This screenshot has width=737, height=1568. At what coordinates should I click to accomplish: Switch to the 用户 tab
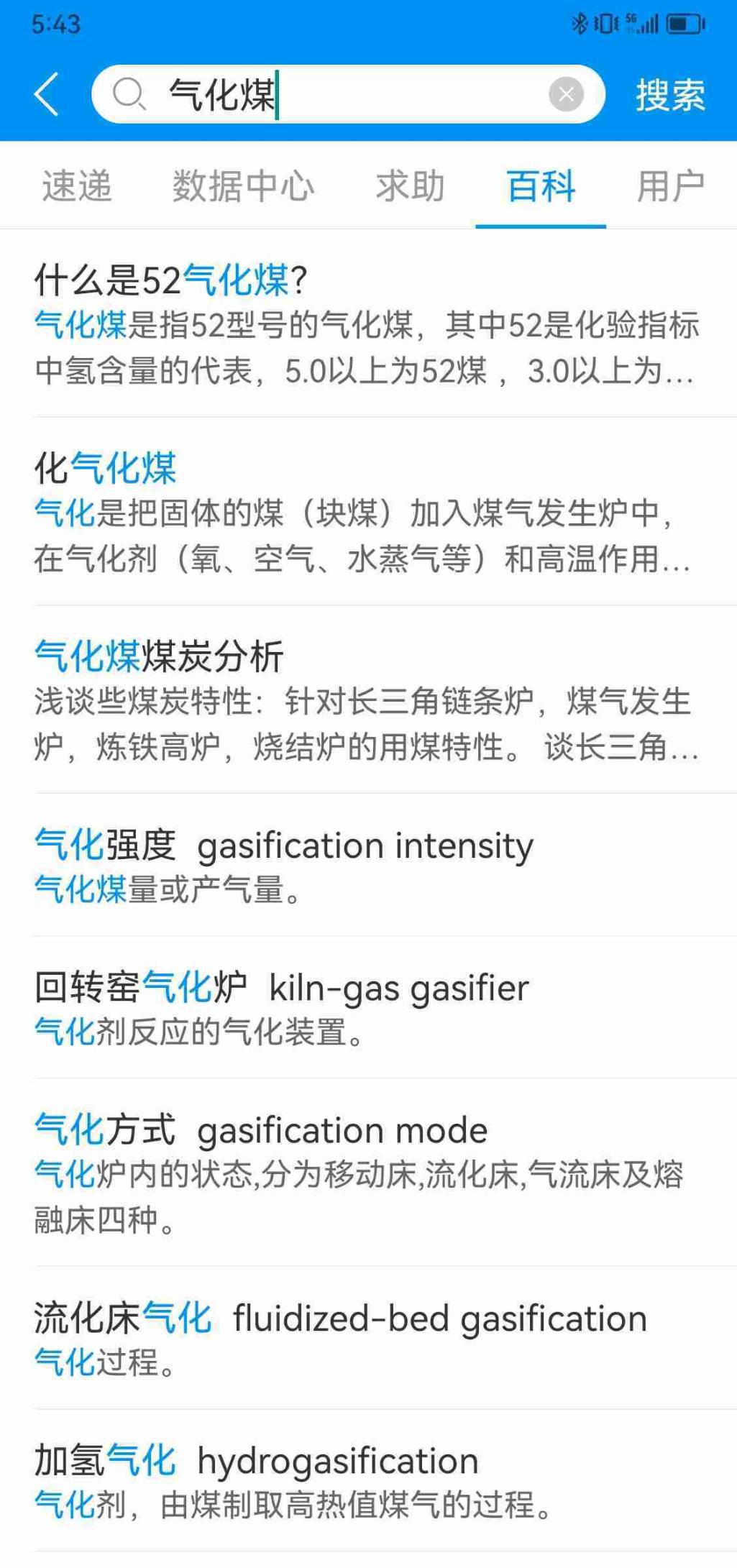pos(670,186)
